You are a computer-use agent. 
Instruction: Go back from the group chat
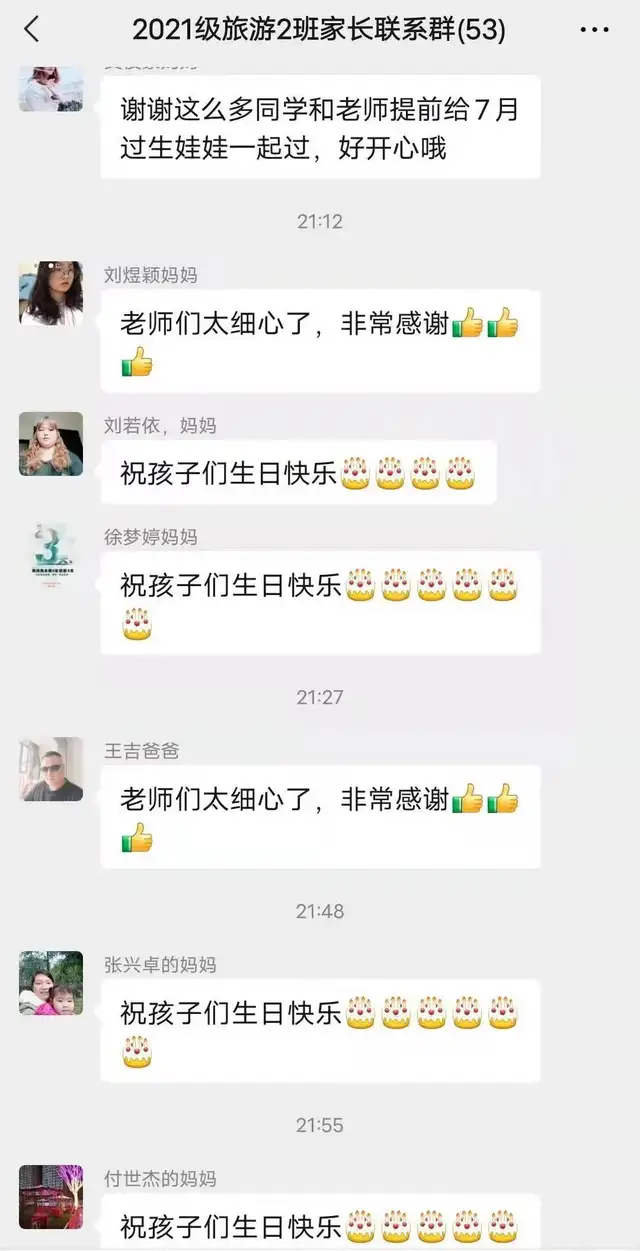[32, 29]
